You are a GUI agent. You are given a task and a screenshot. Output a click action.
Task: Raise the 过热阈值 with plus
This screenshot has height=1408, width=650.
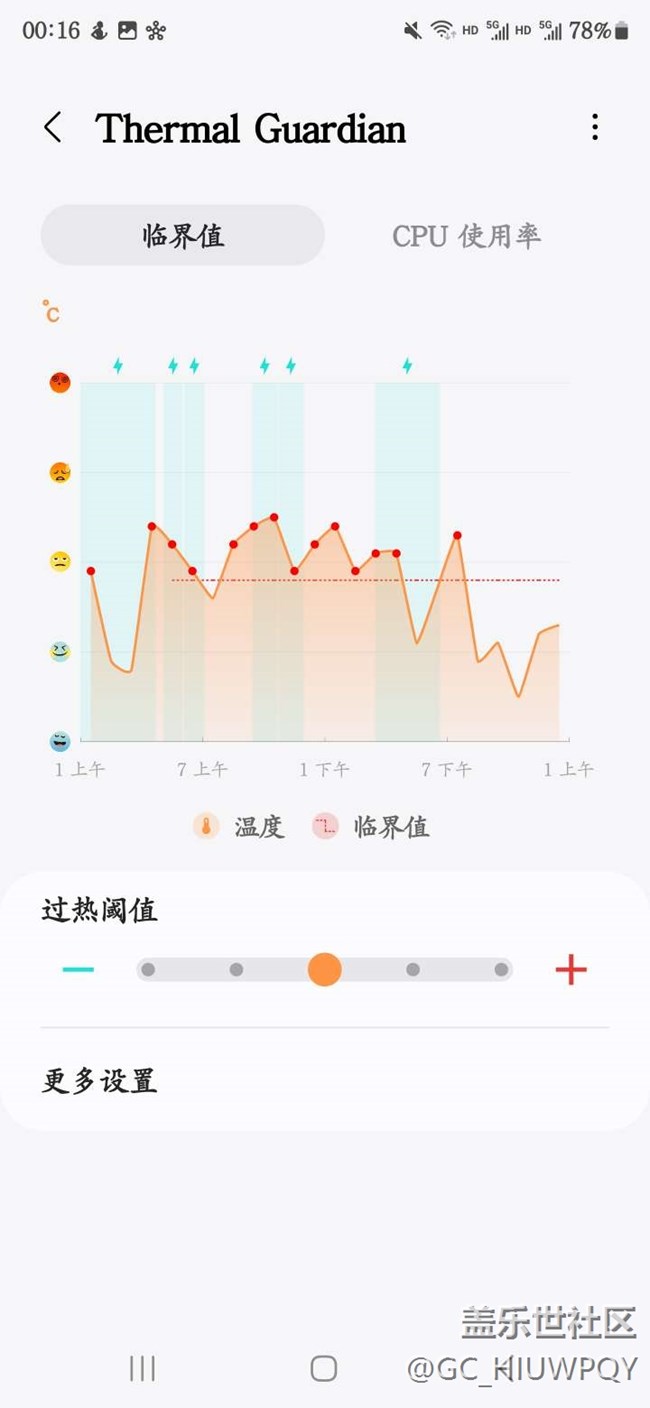click(x=571, y=970)
